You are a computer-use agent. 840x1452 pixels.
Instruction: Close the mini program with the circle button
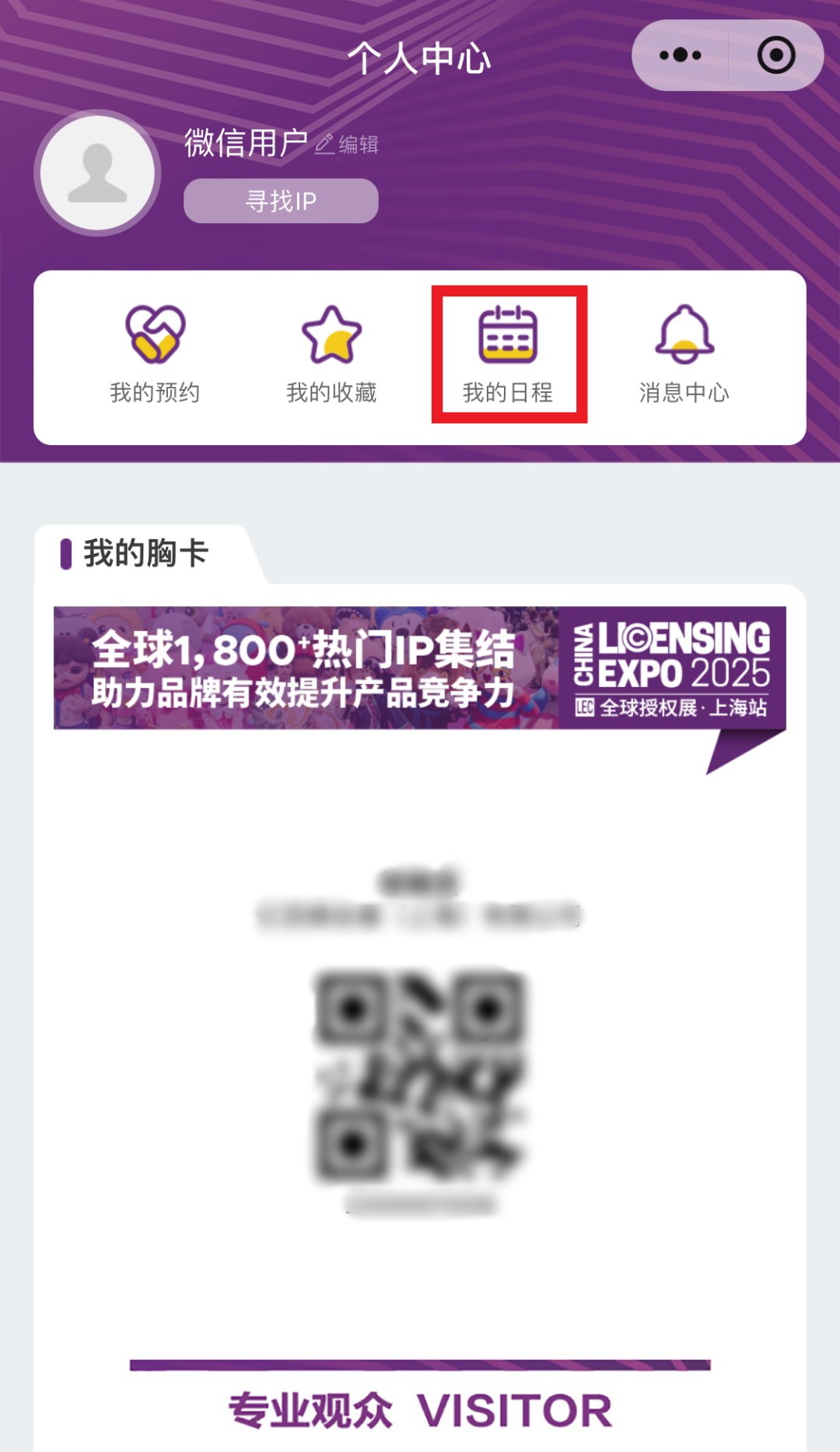tap(775, 55)
